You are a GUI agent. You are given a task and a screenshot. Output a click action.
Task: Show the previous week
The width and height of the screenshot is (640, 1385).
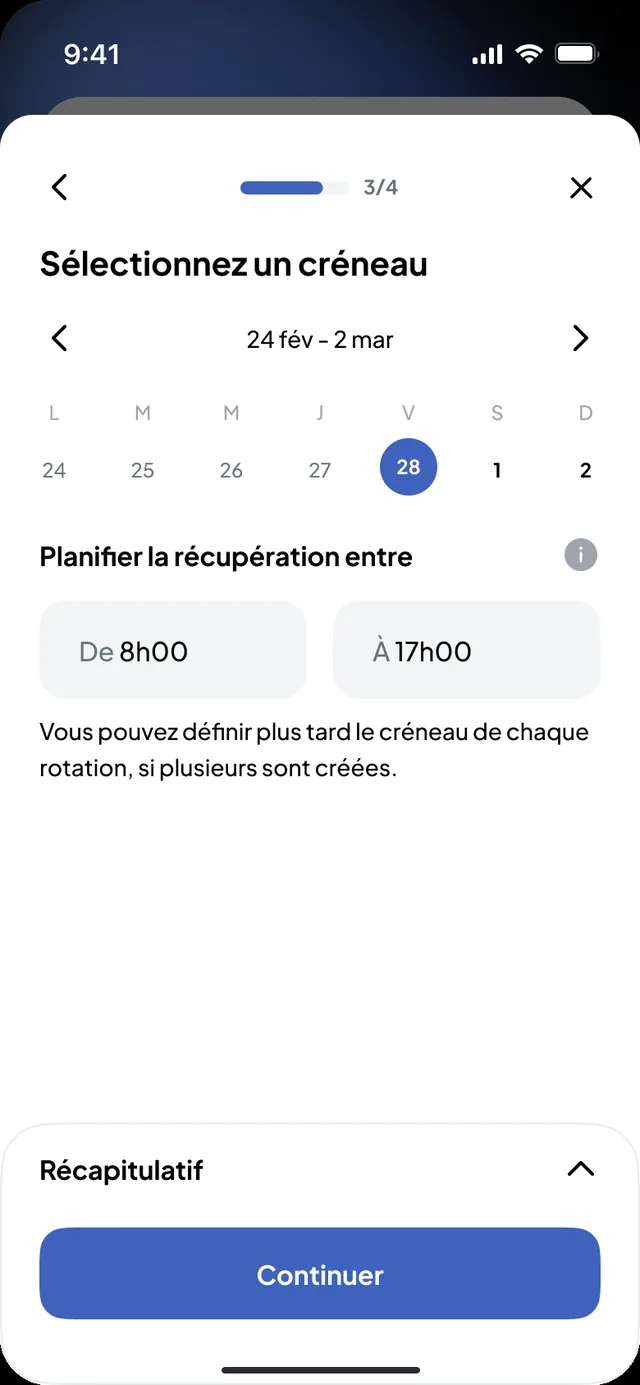coord(59,339)
